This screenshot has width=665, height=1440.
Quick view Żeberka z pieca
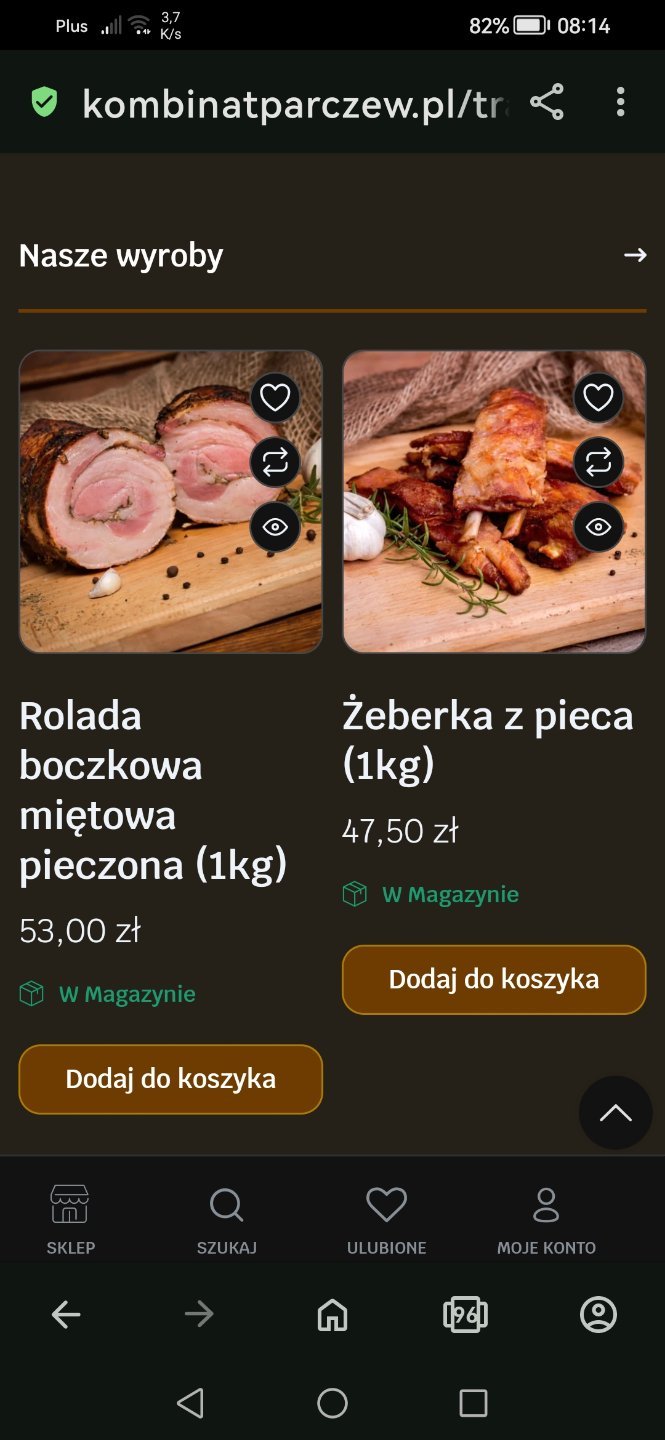click(x=598, y=526)
